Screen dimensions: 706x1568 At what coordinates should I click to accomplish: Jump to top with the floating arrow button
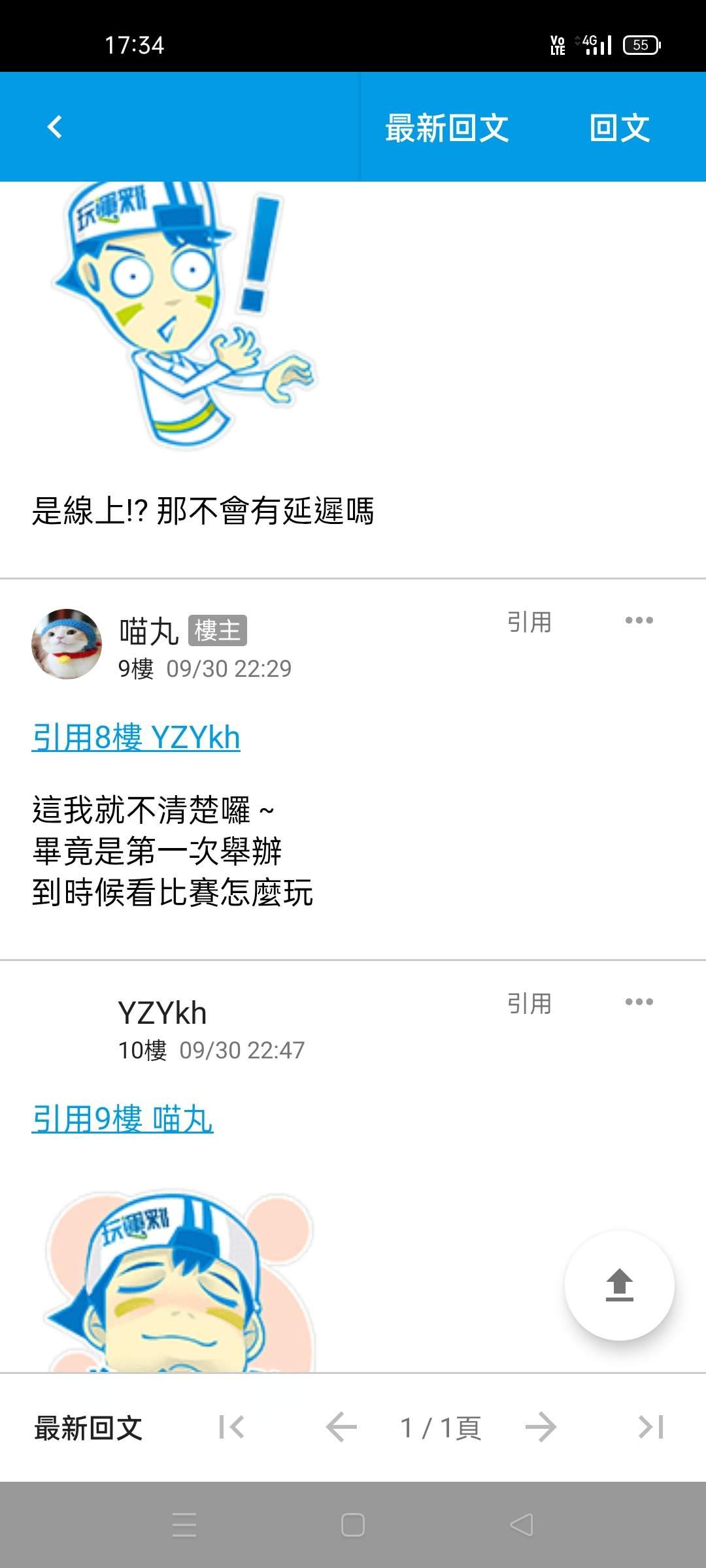pos(619,1285)
